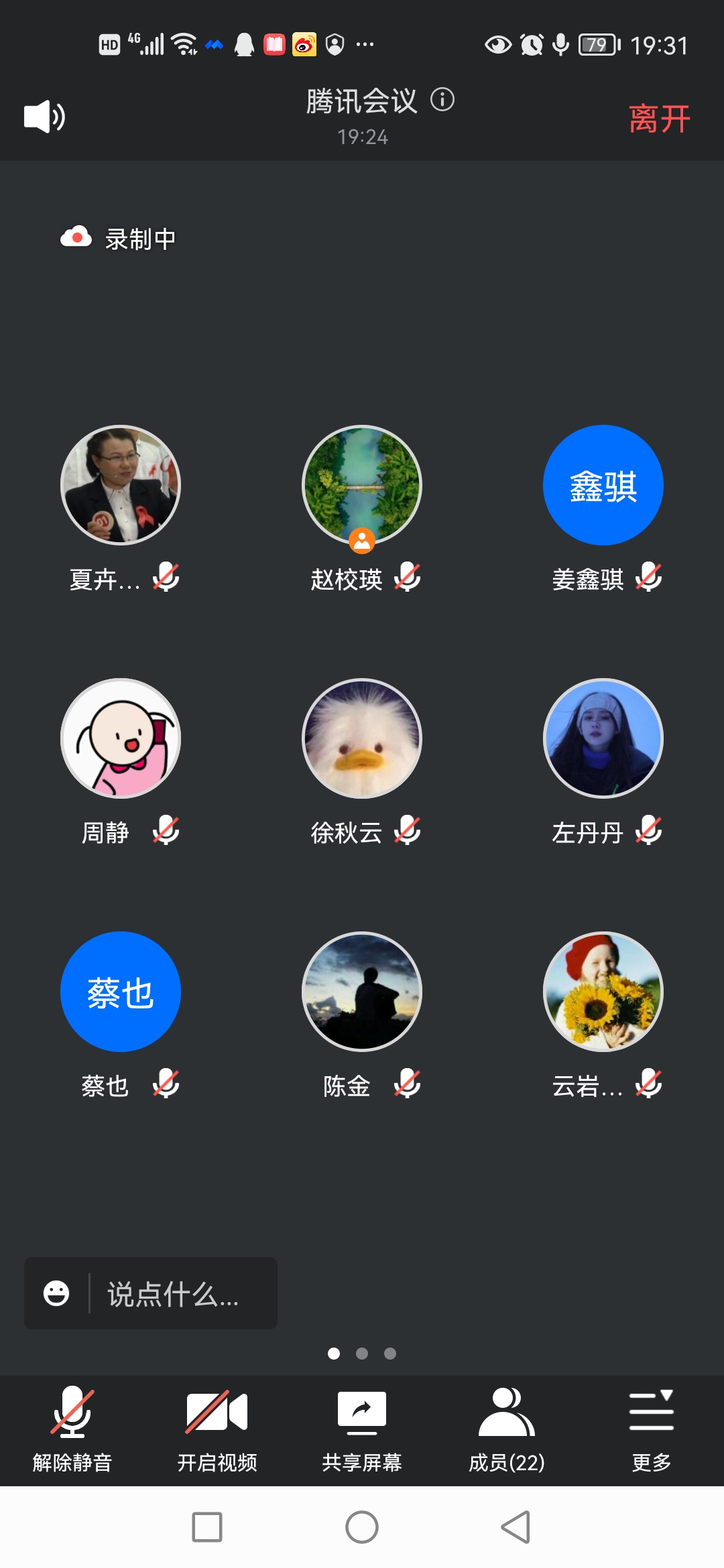This screenshot has height=1568, width=724.
Task: Open recent apps from navigation bar
Action: tap(207, 1527)
